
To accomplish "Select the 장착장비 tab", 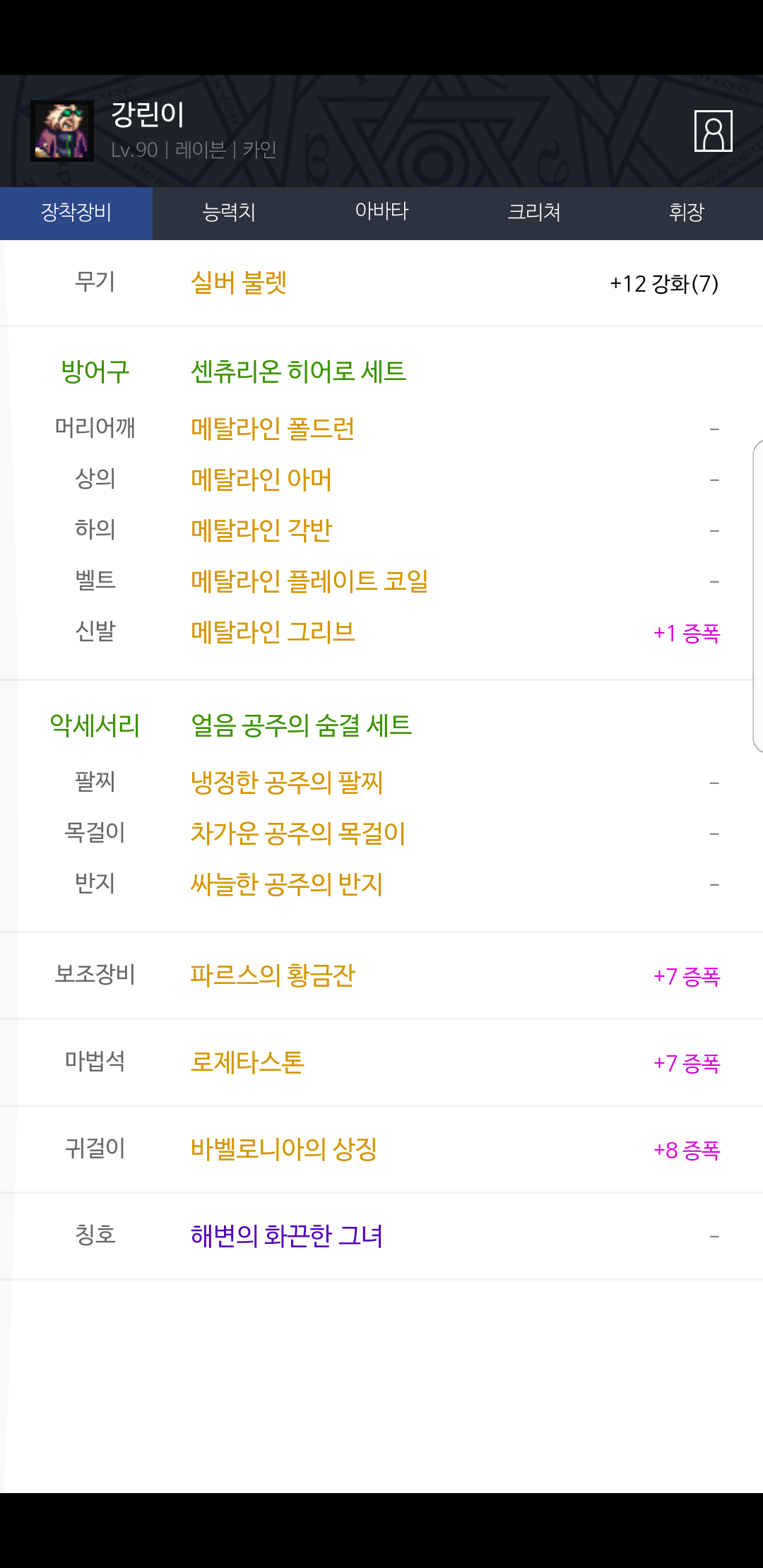I will pos(76,213).
